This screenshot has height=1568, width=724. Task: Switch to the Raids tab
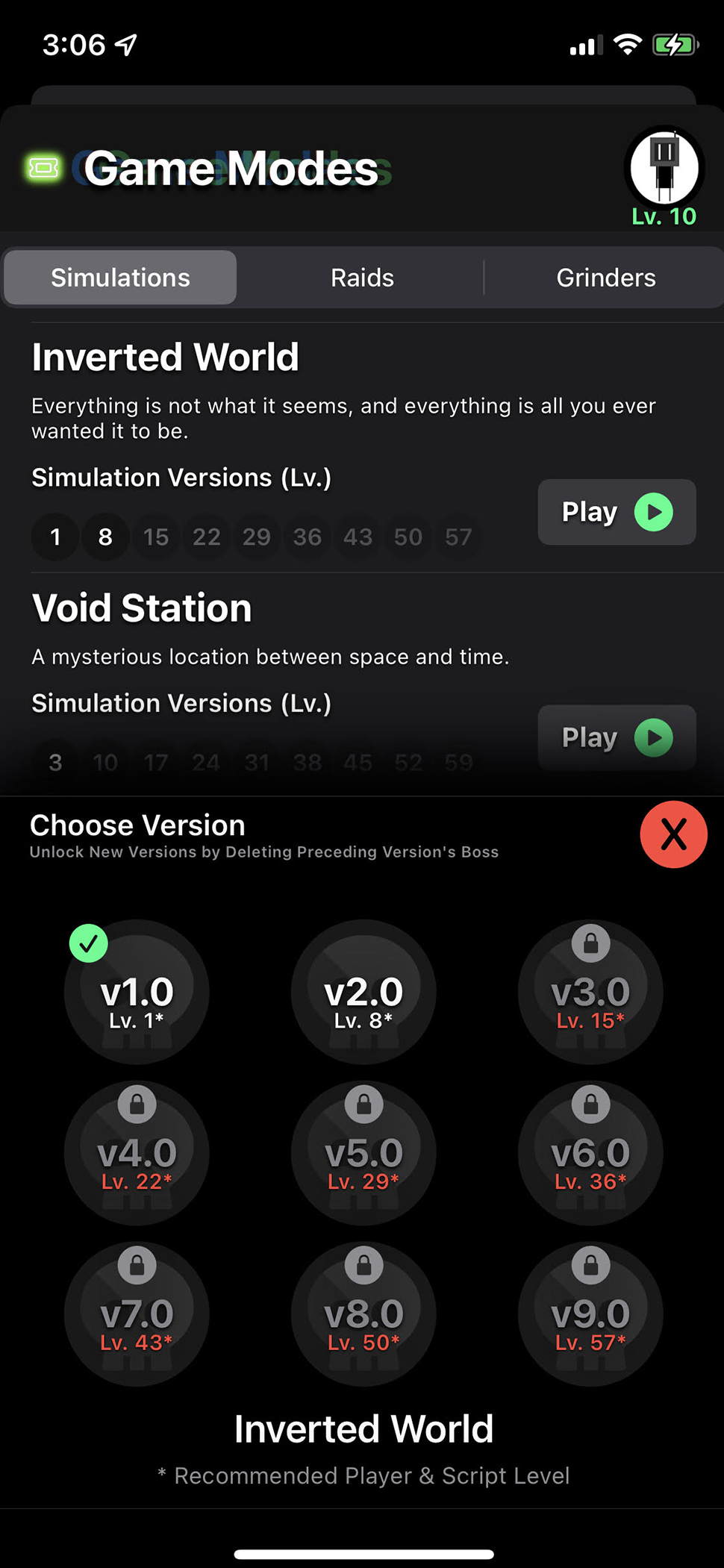[362, 278]
